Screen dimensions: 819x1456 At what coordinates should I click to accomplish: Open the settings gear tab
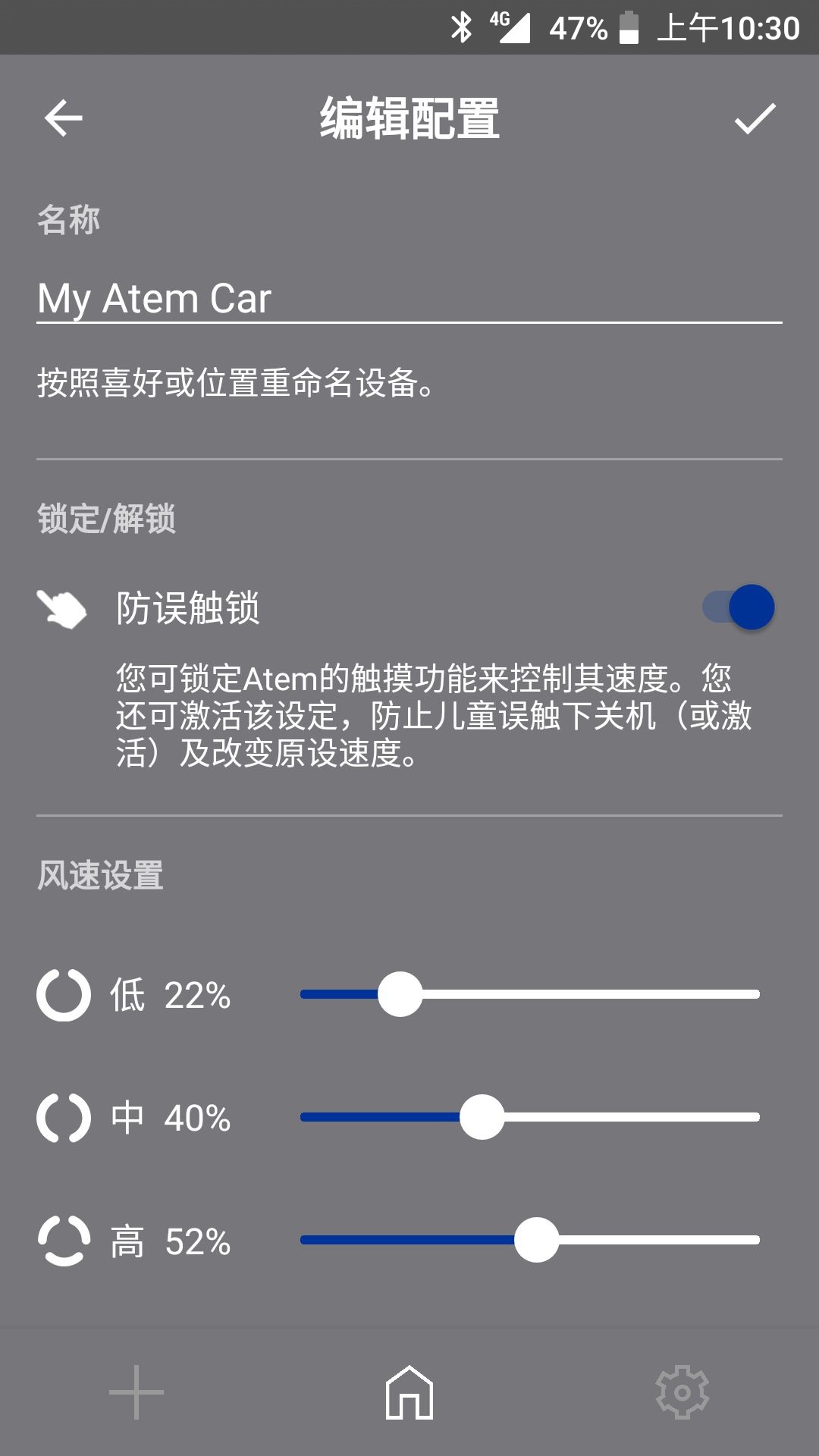click(x=682, y=1392)
